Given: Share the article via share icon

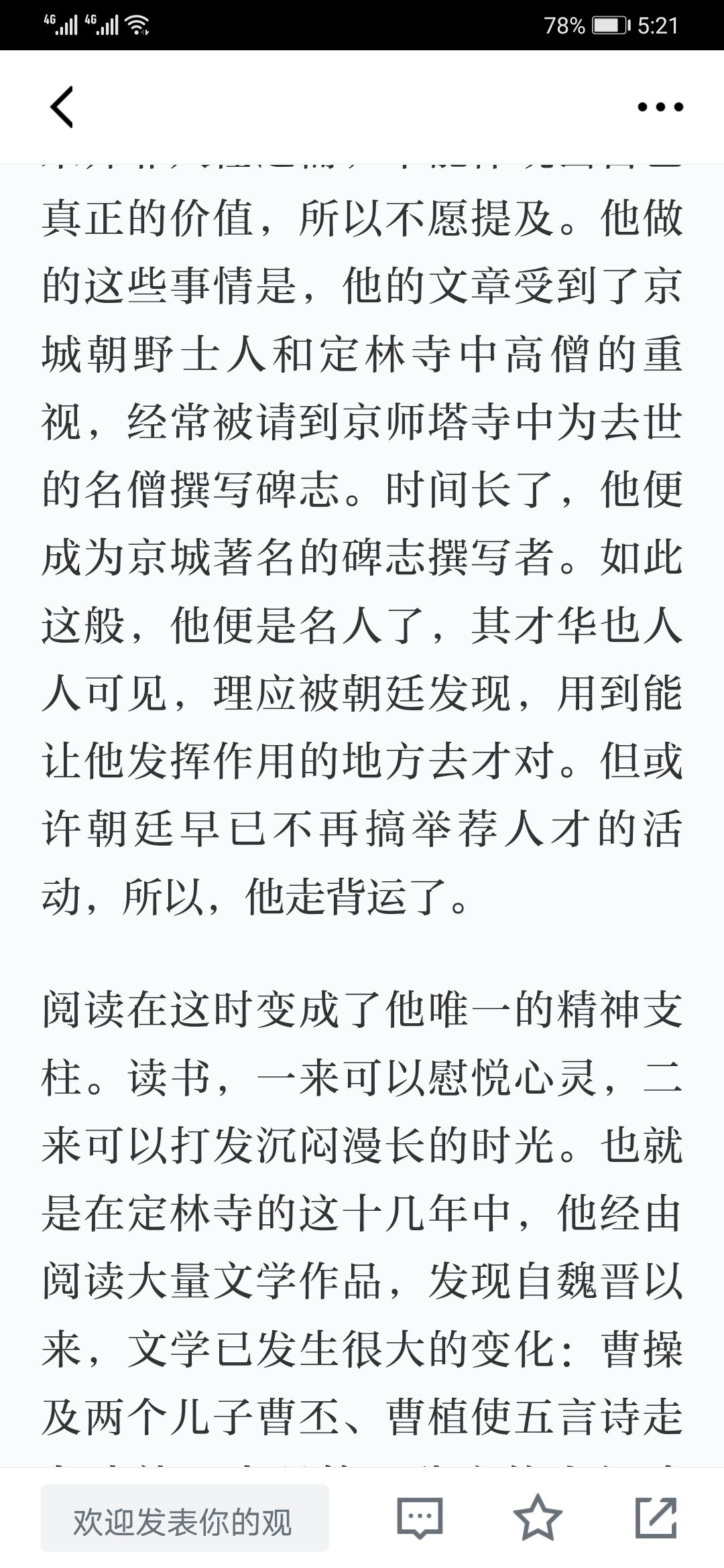Looking at the screenshot, I should (x=656, y=1518).
